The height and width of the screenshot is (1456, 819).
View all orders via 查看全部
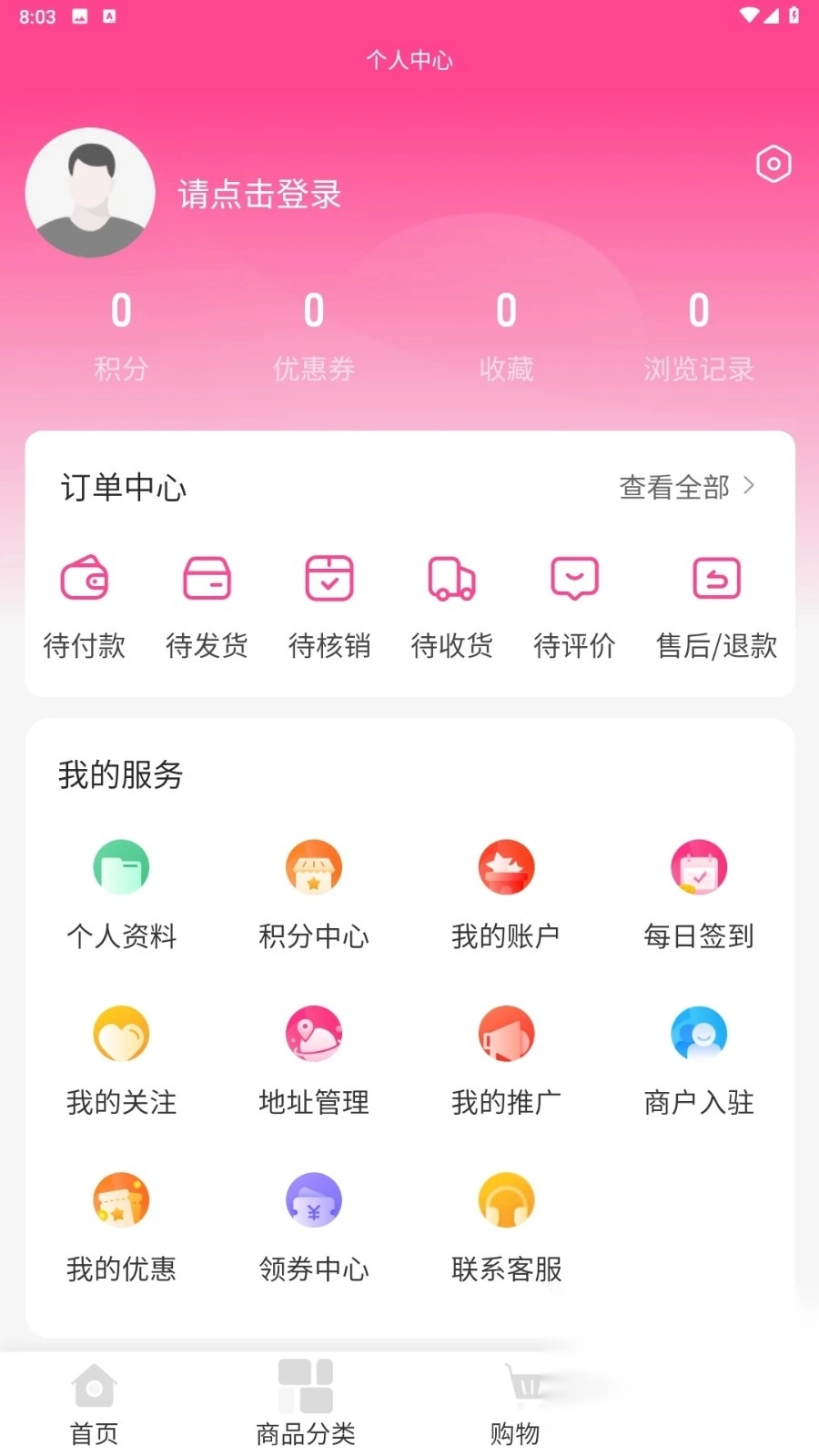tap(686, 488)
